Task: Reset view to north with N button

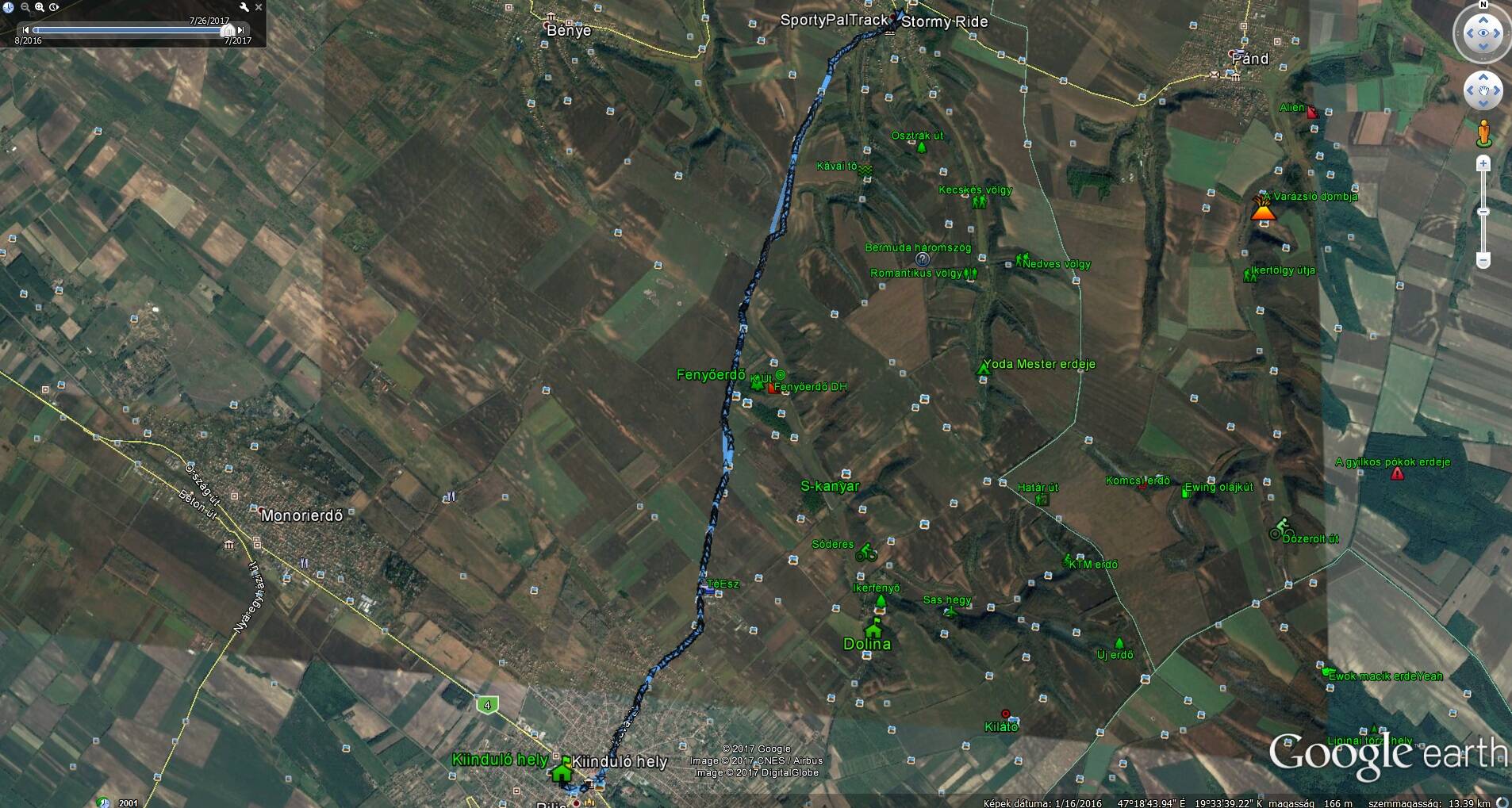Action: [x=1483, y=5]
